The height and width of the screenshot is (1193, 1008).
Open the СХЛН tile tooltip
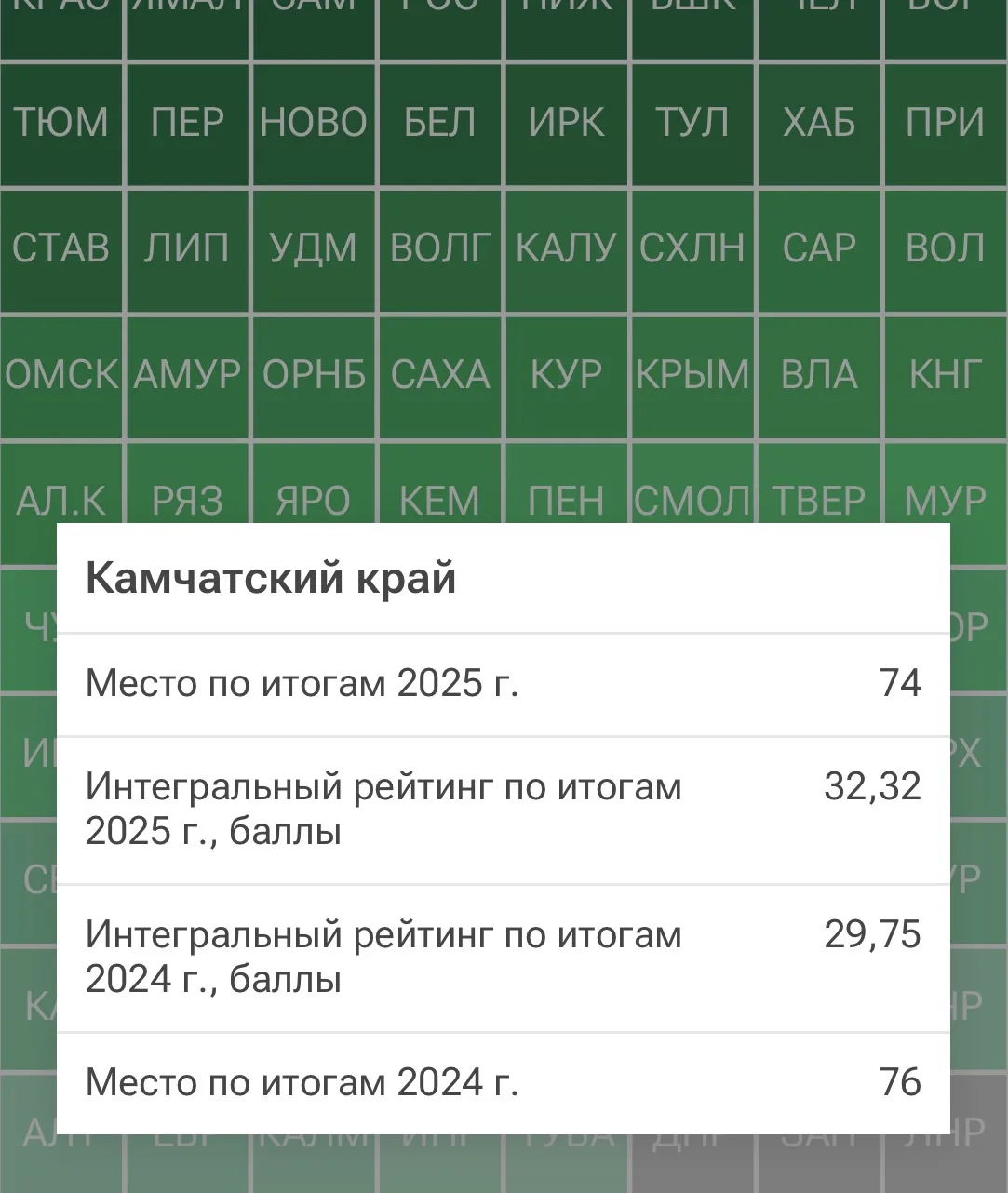[693, 250]
